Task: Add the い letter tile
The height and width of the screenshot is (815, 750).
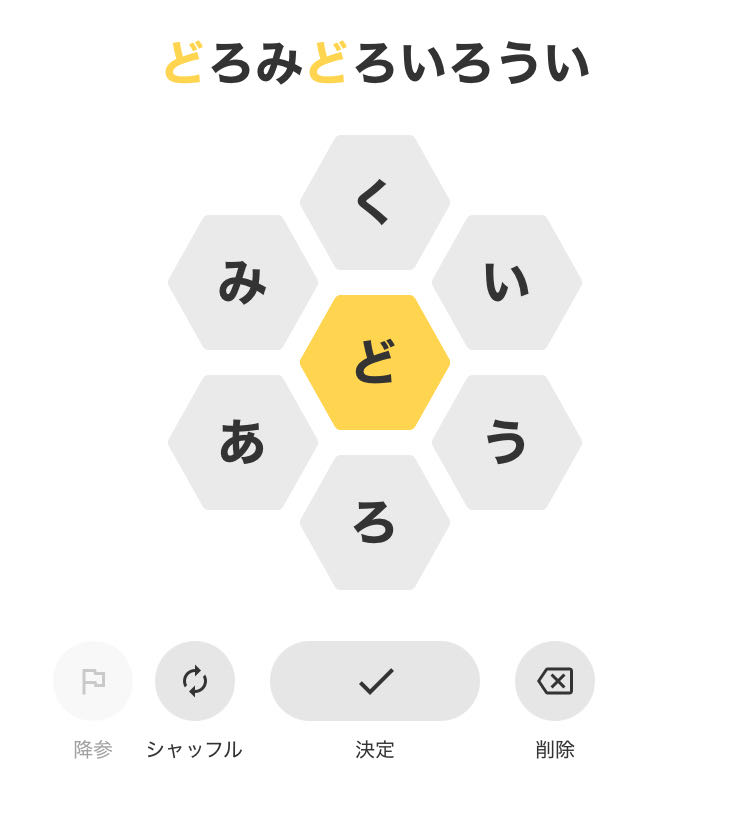Action: 507,282
